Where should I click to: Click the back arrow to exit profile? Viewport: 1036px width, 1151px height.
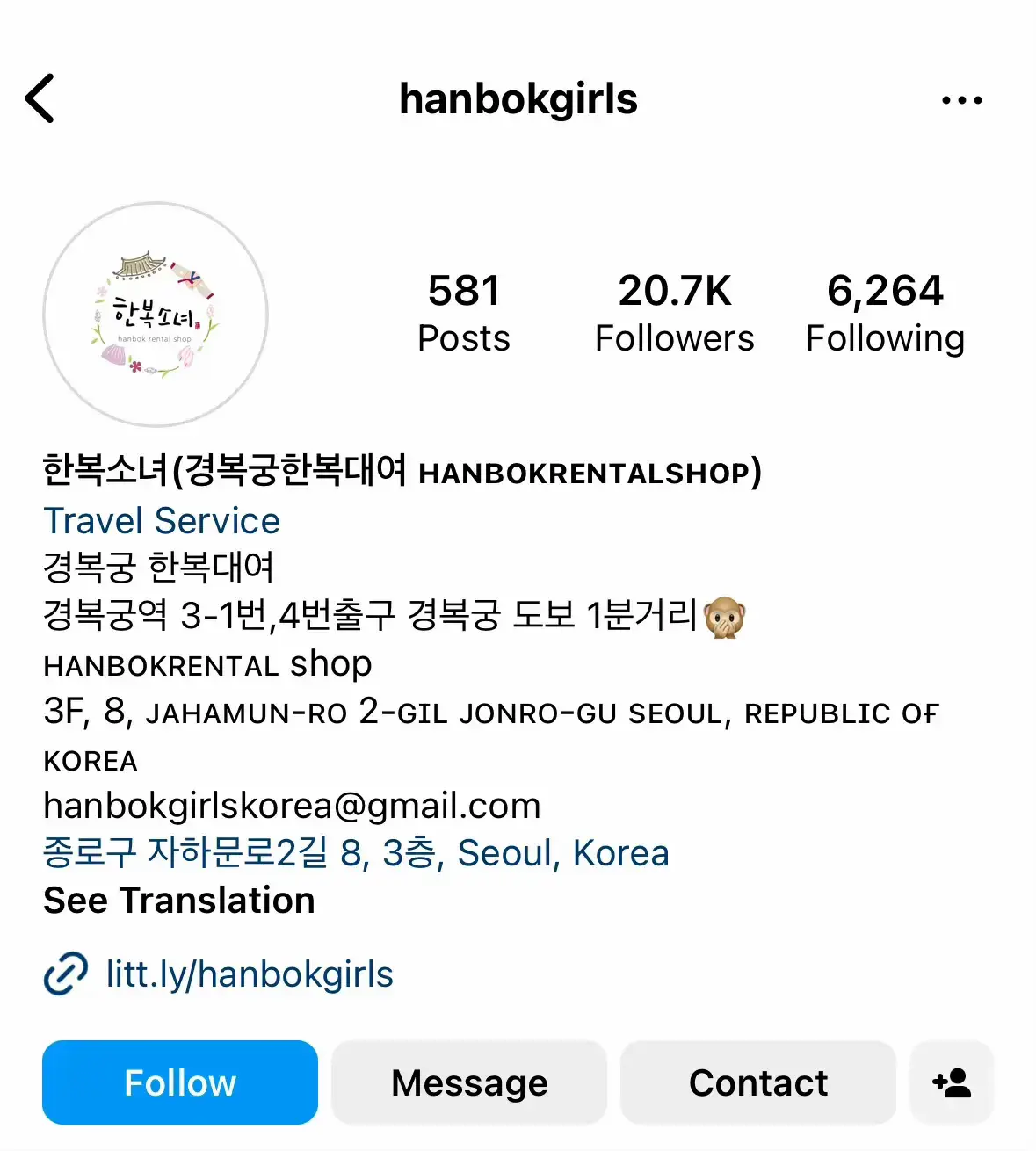[41, 99]
